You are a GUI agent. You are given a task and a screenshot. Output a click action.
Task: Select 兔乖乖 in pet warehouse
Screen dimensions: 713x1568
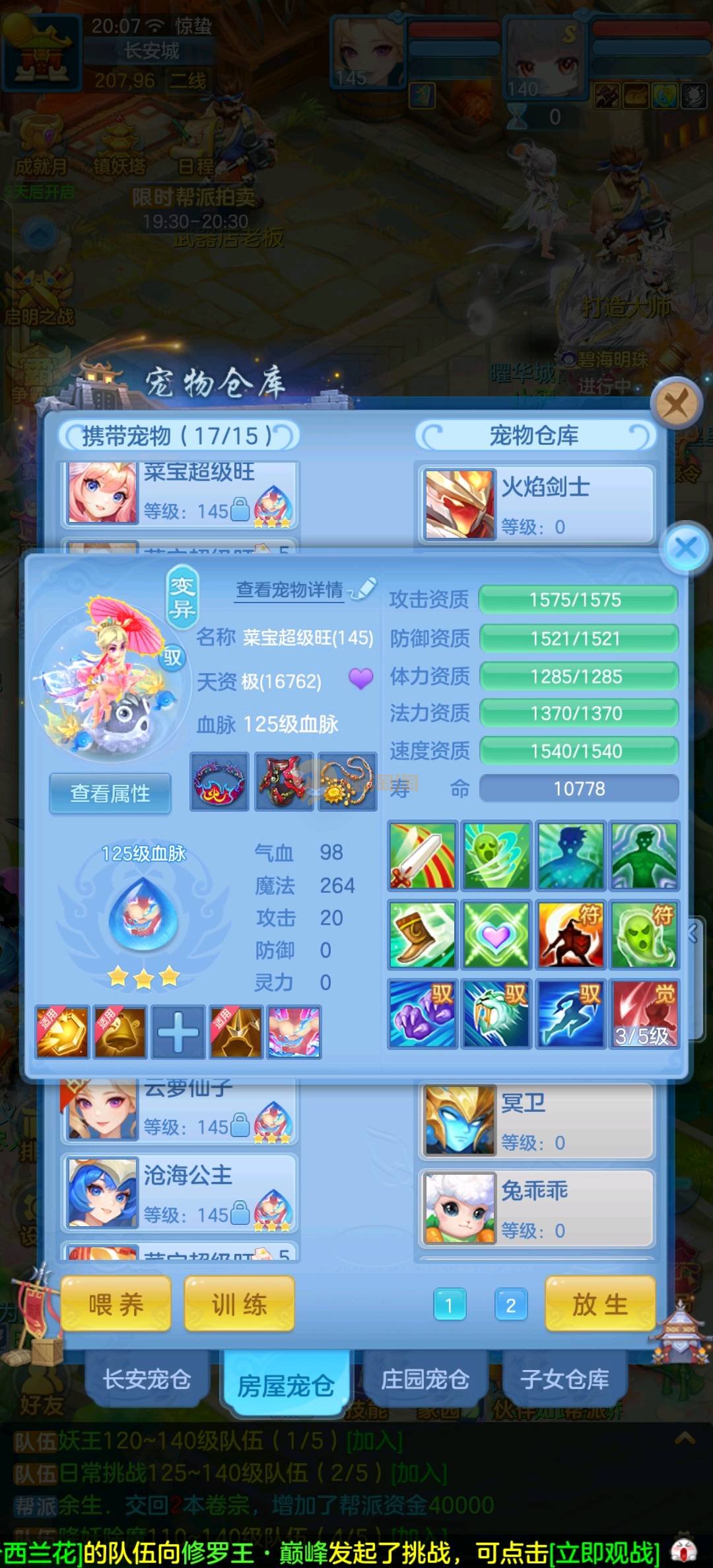(x=536, y=1207)
